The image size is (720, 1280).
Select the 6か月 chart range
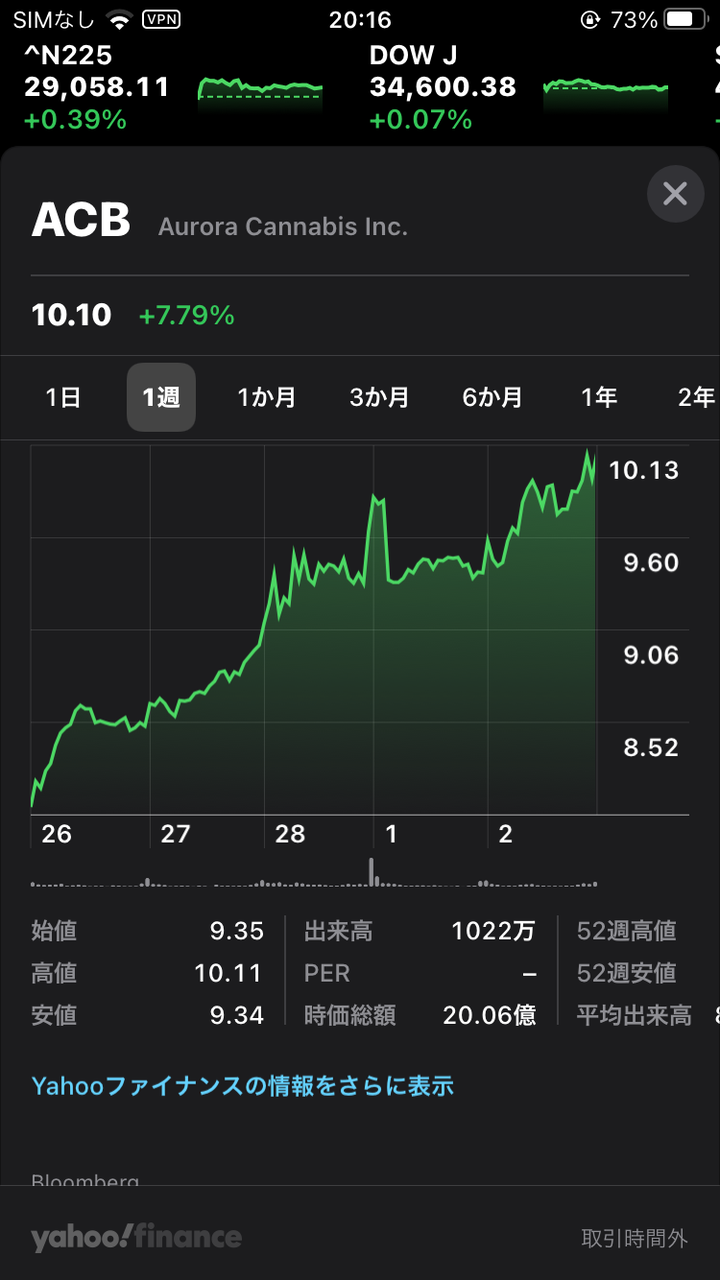[492, 397]
